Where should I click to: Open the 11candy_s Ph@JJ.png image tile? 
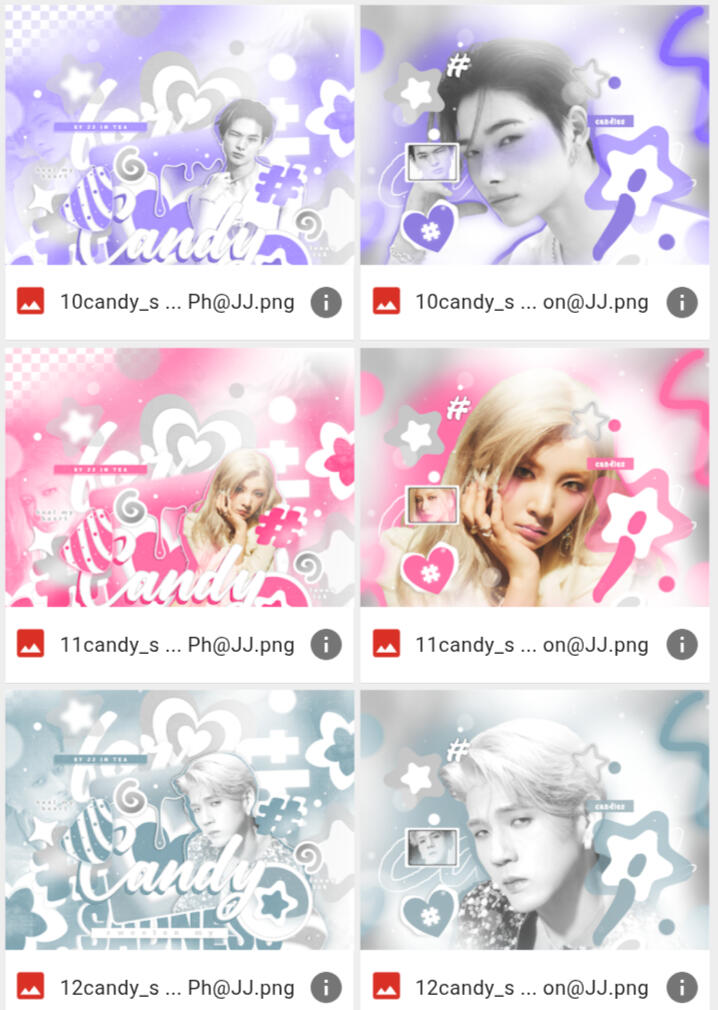[180, 477]
